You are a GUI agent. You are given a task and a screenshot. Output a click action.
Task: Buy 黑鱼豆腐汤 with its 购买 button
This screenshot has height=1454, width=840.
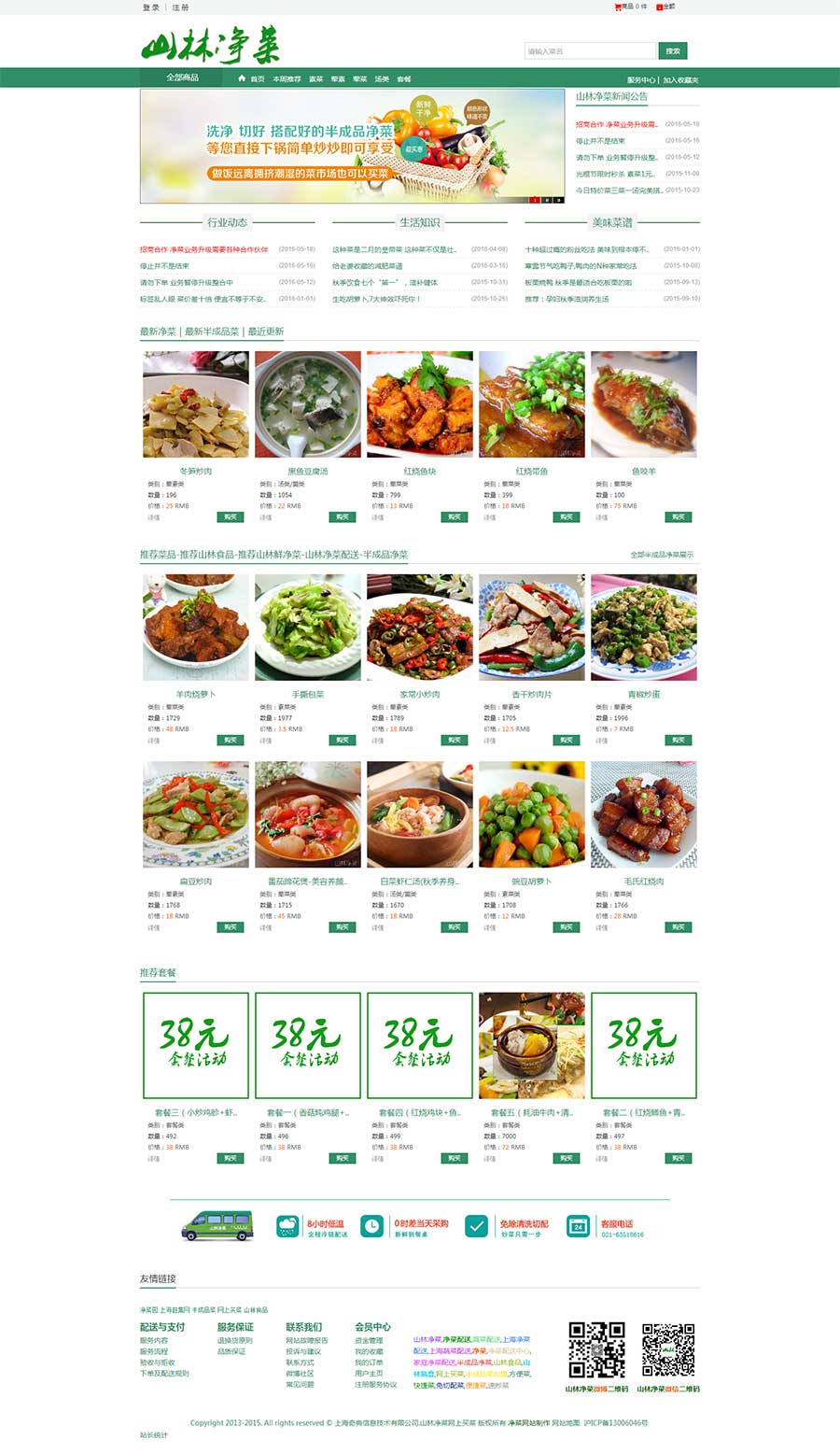click(x=342, y=516)
